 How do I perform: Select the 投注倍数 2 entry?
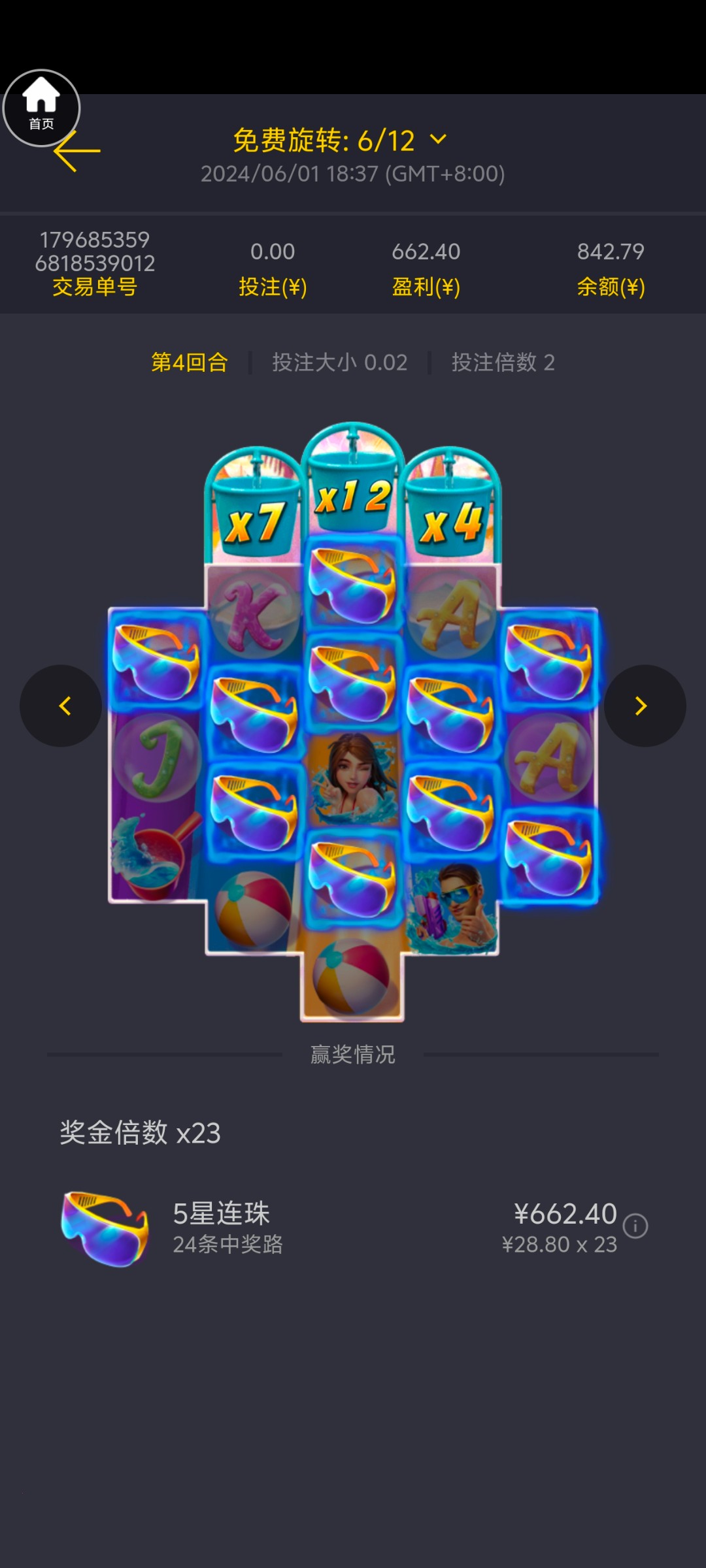pyautogui.click(x=501, y=363)
